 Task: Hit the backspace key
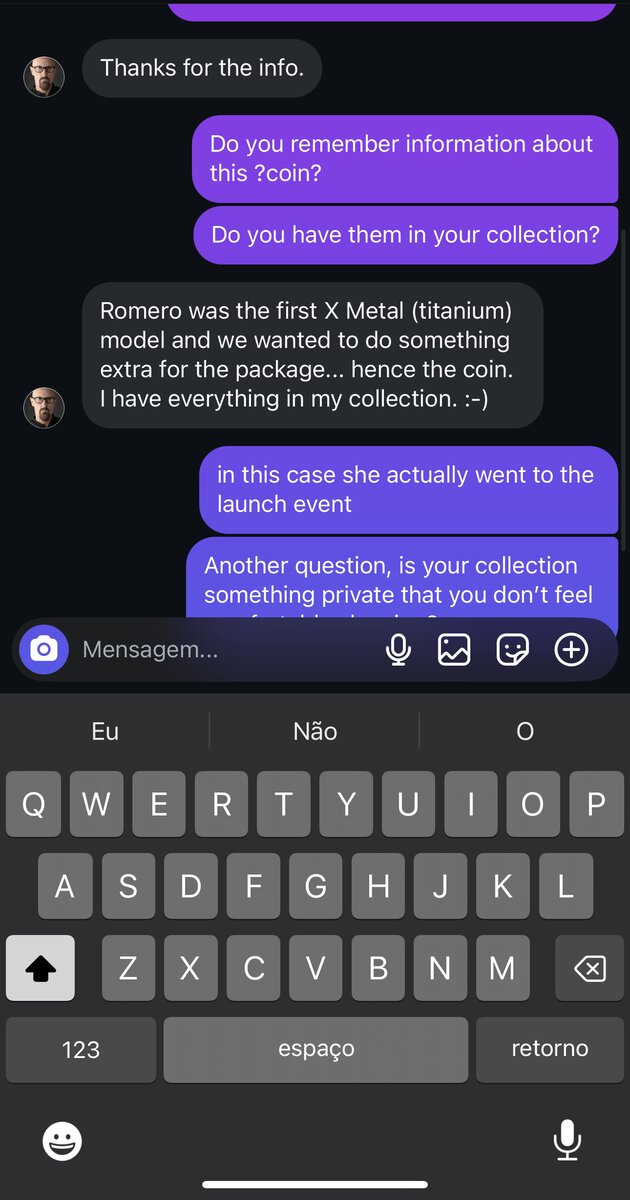click(x=590, y=968)
